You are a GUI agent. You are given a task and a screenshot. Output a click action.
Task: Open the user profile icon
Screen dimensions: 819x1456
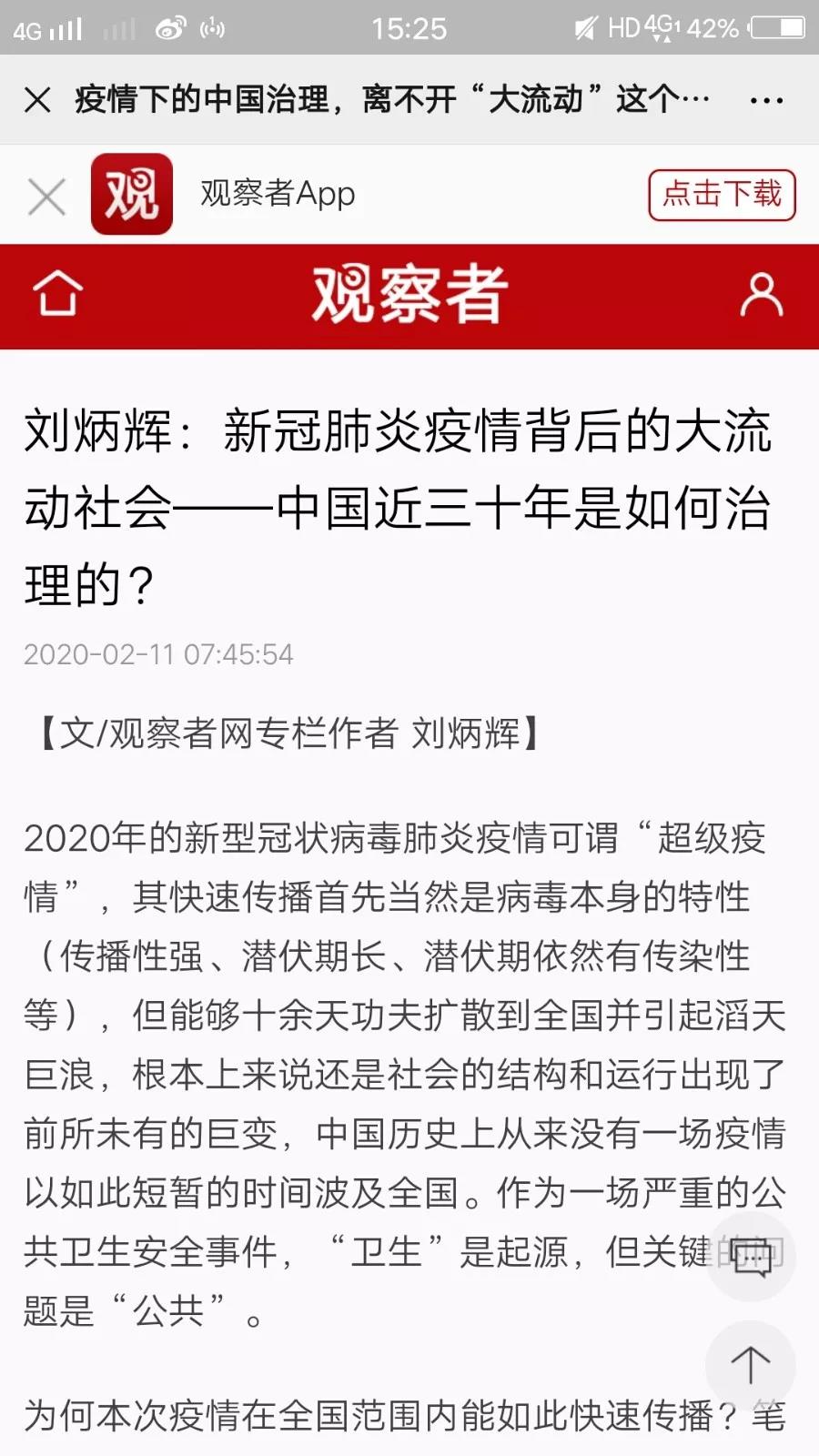(760, 294)
